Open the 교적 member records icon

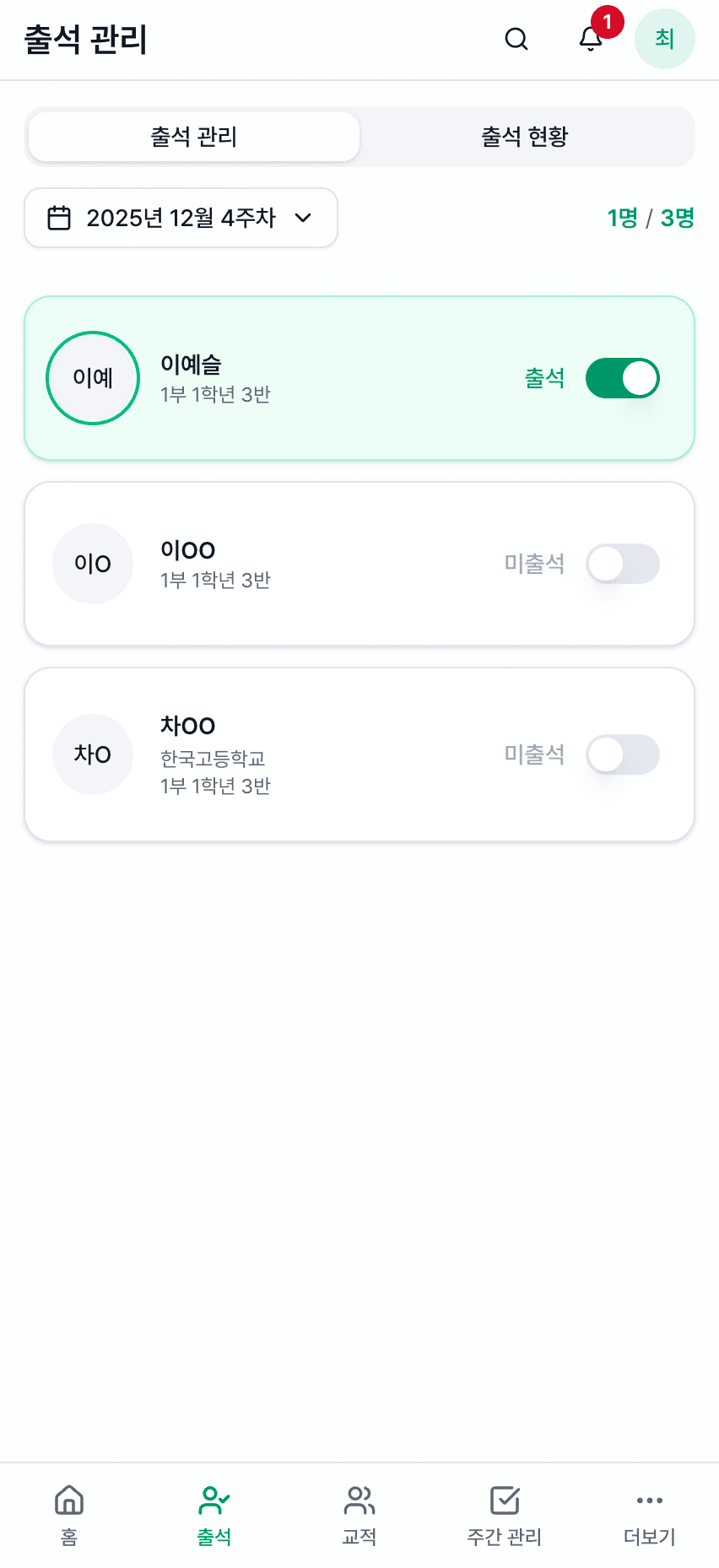pyautogui.click(x=359, y=1513)
